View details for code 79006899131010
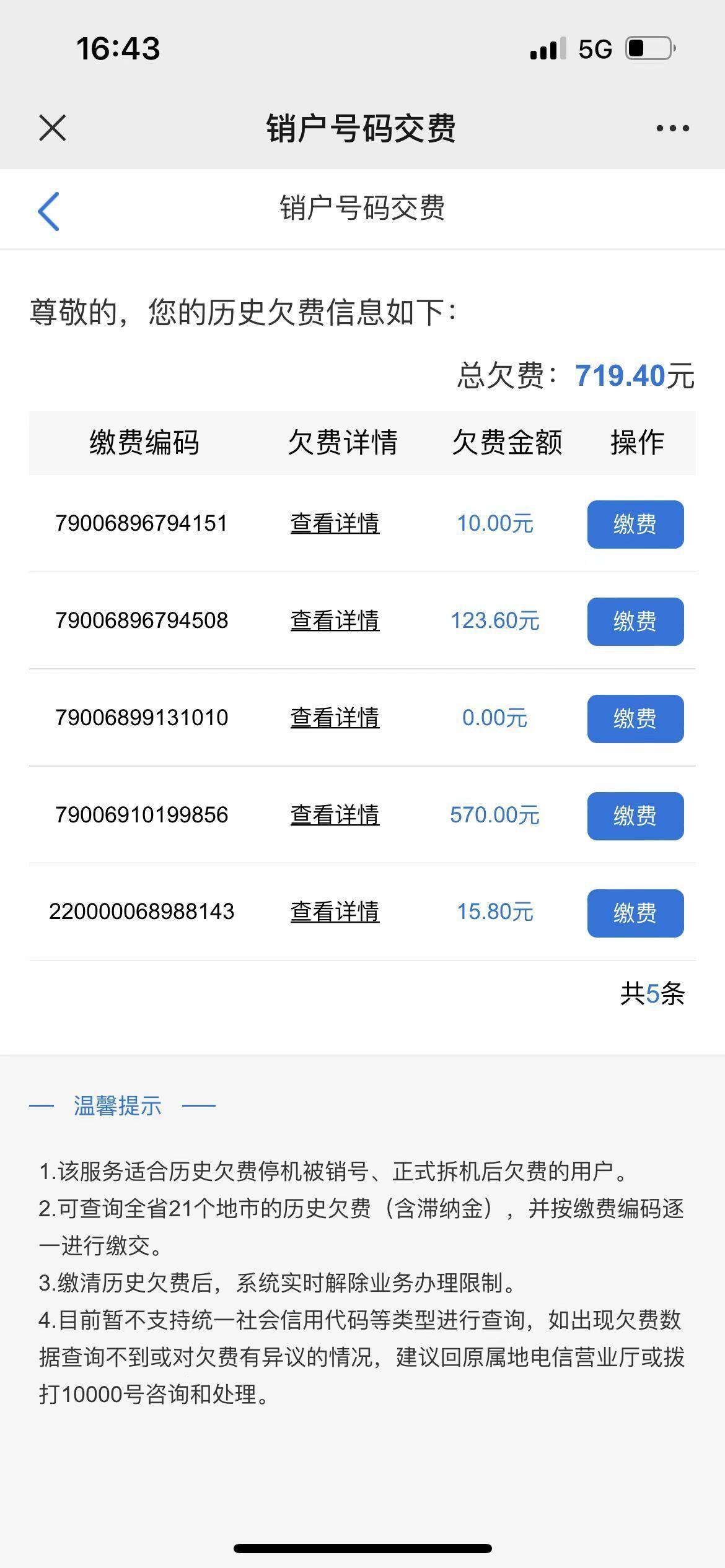 [335, 718]
